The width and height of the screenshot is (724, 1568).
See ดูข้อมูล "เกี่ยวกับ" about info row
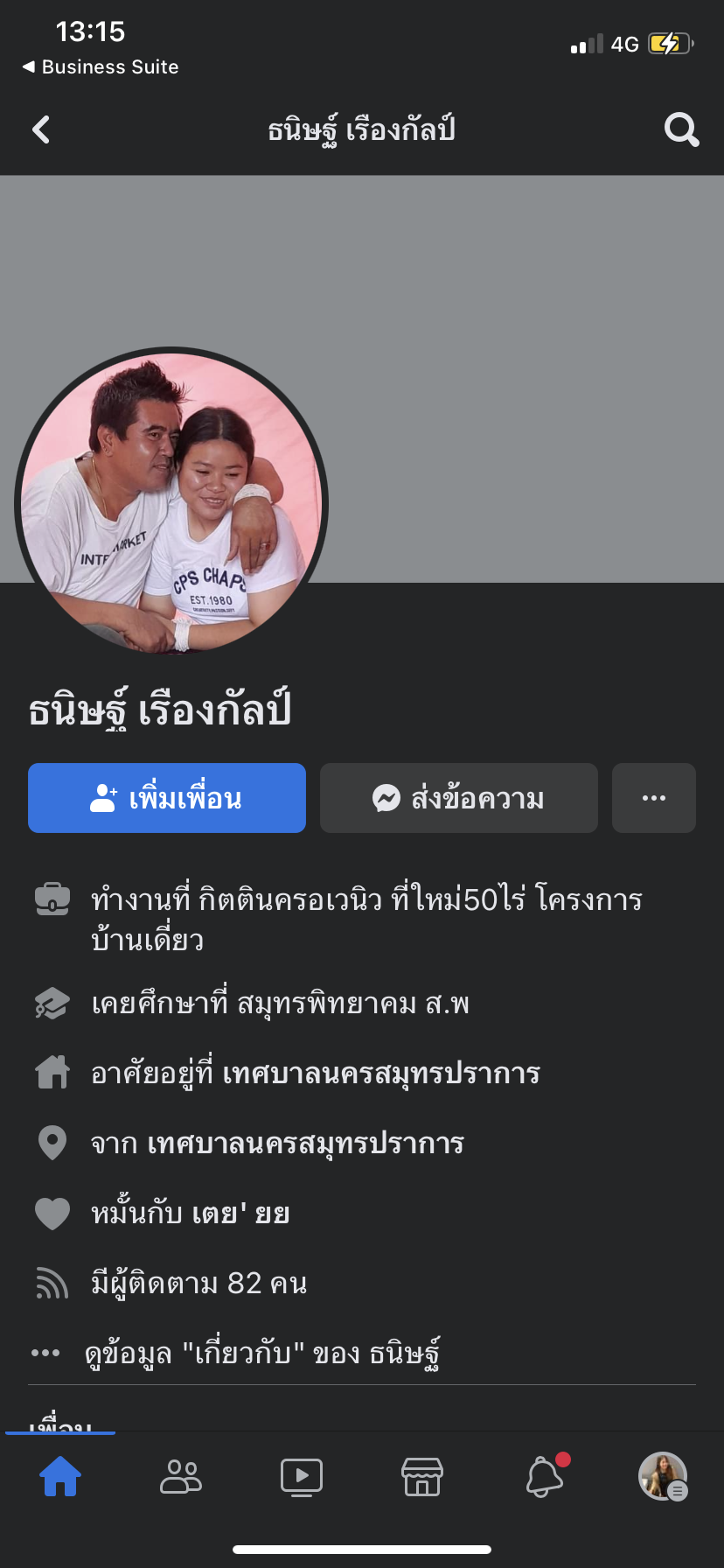coord(262,1353)
